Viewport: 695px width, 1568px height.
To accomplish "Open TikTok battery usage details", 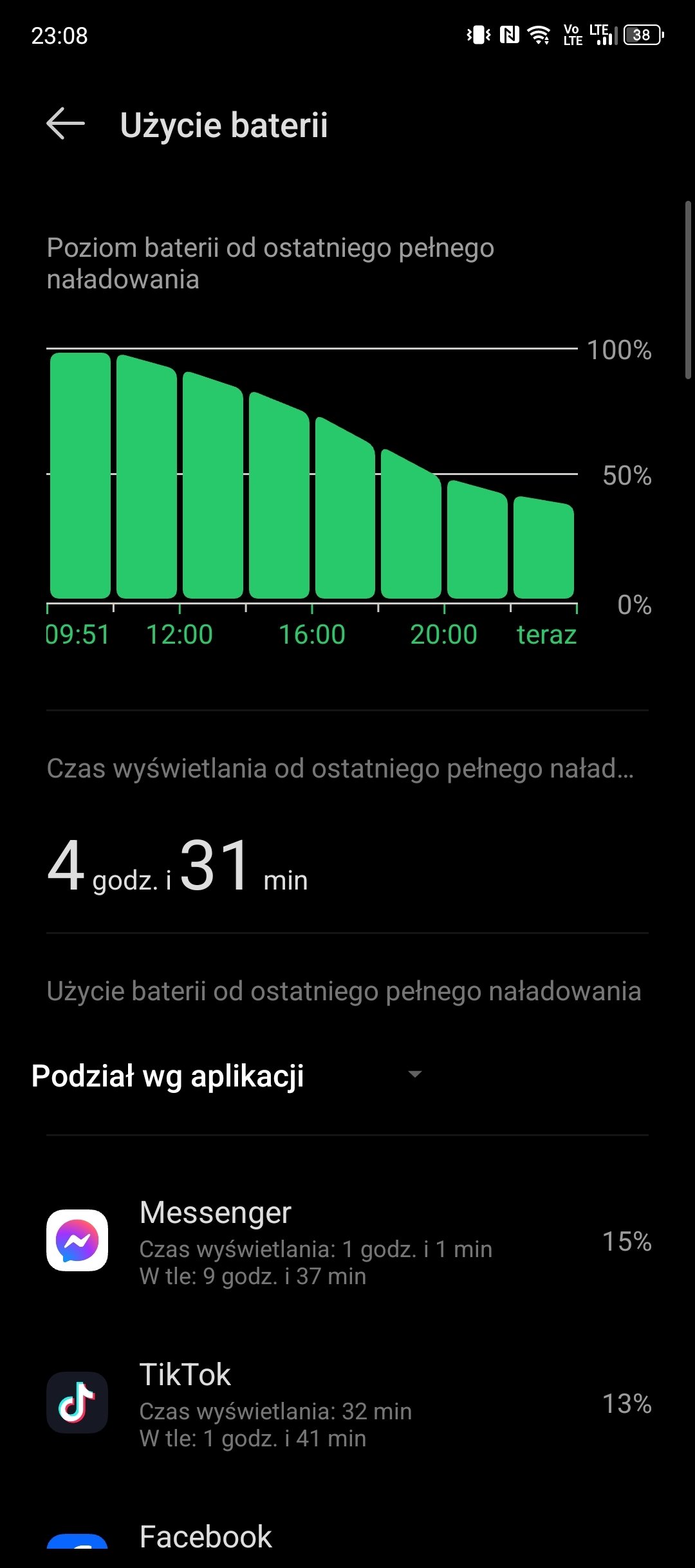I will 347,1403.
